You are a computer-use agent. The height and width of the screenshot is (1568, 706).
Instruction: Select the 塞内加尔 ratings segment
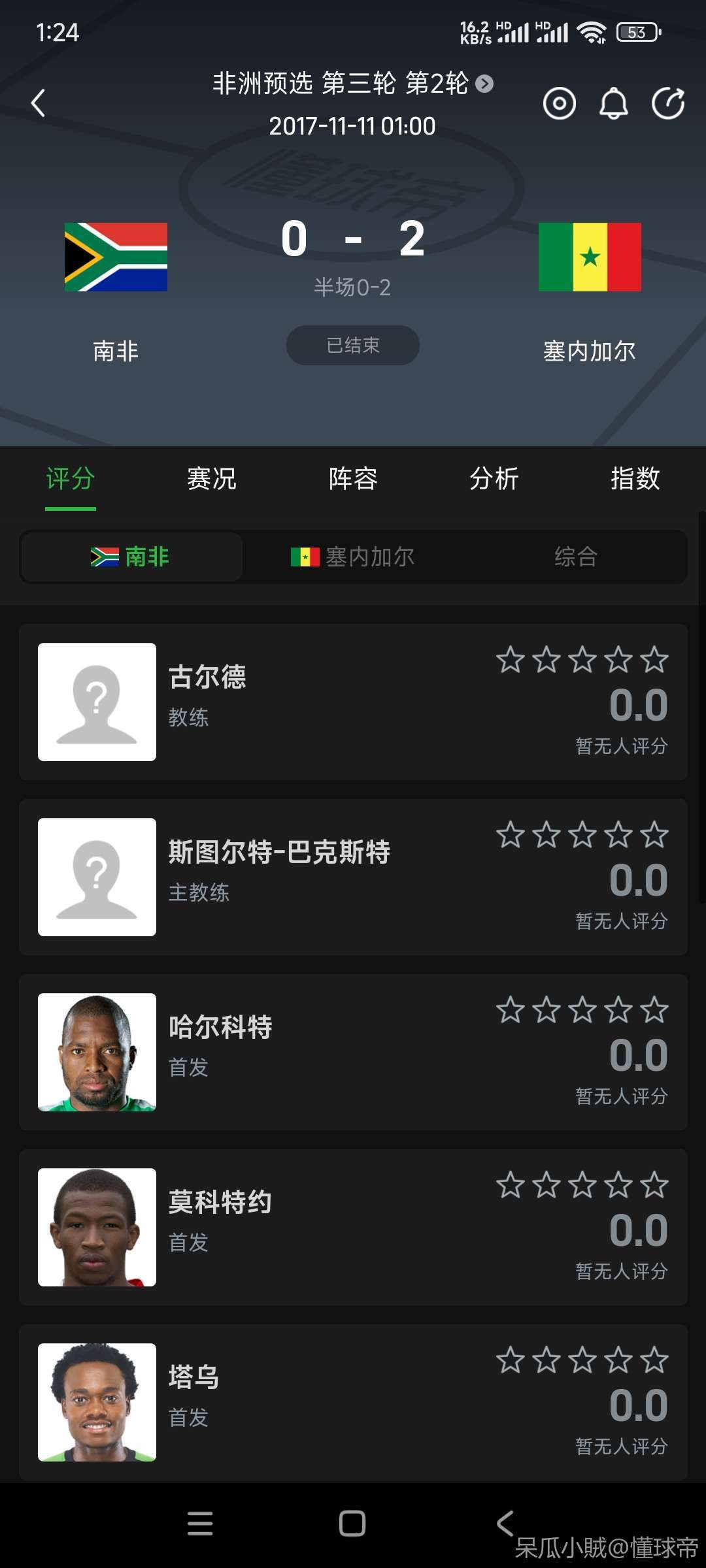tap(353, 557)
